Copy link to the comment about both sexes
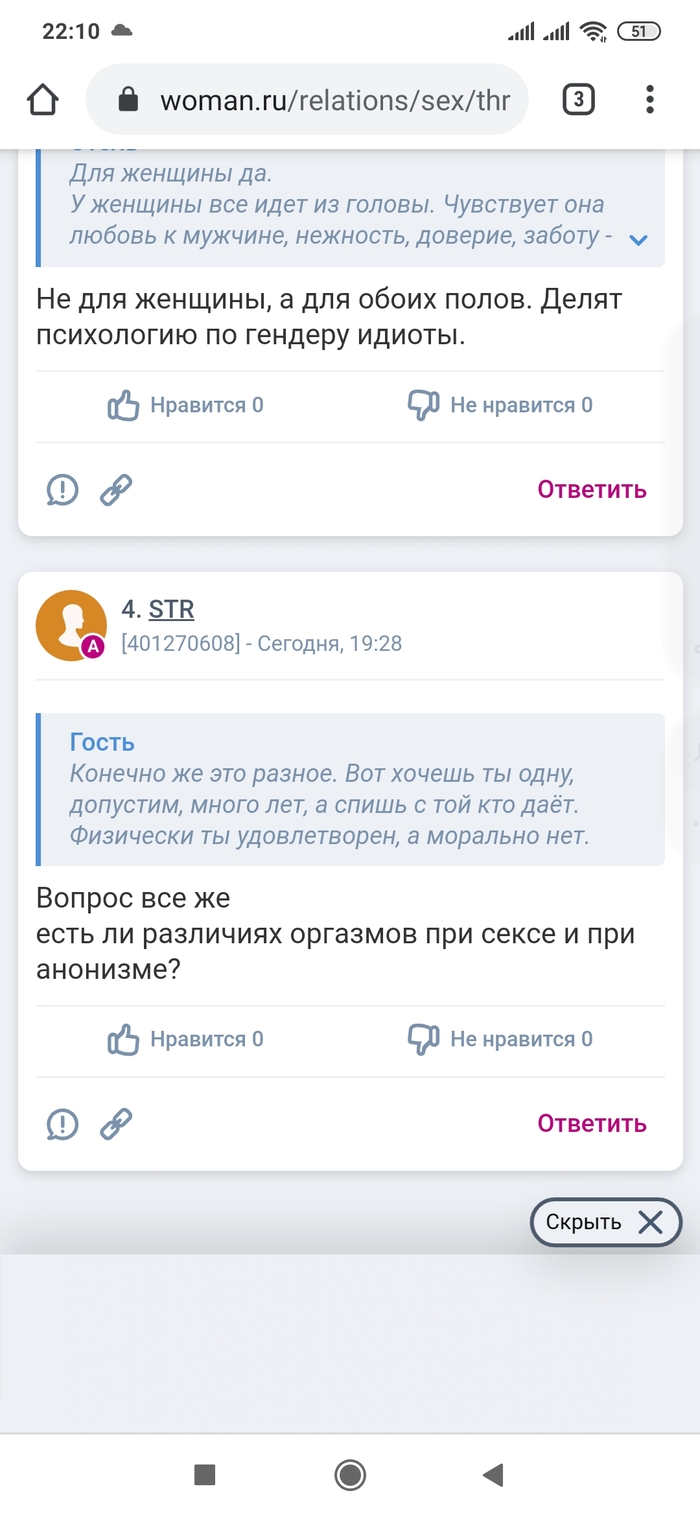The image size is (700, 1517). [x=117, y=490]
